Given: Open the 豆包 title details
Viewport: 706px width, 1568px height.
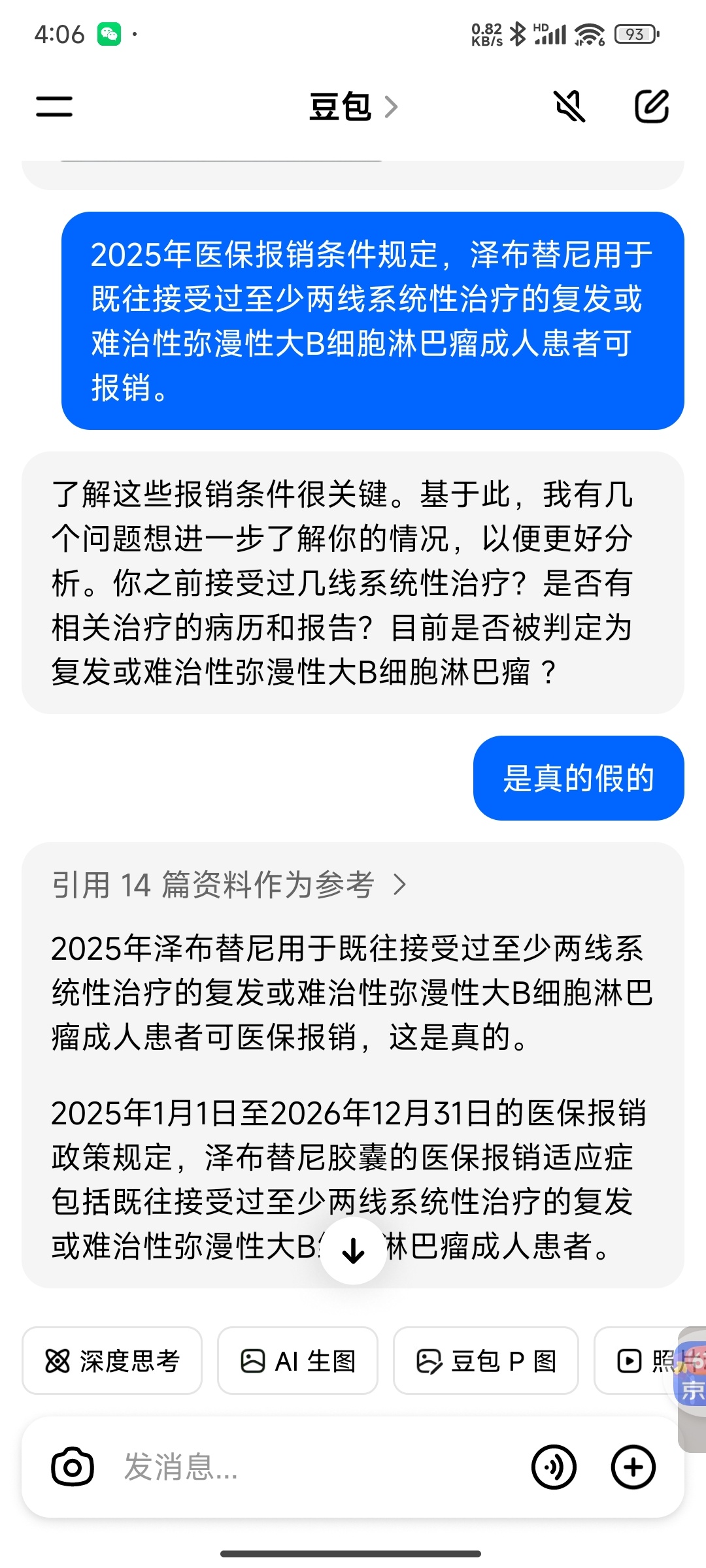Looking at the screenshot, I should [x=352, y=106].
